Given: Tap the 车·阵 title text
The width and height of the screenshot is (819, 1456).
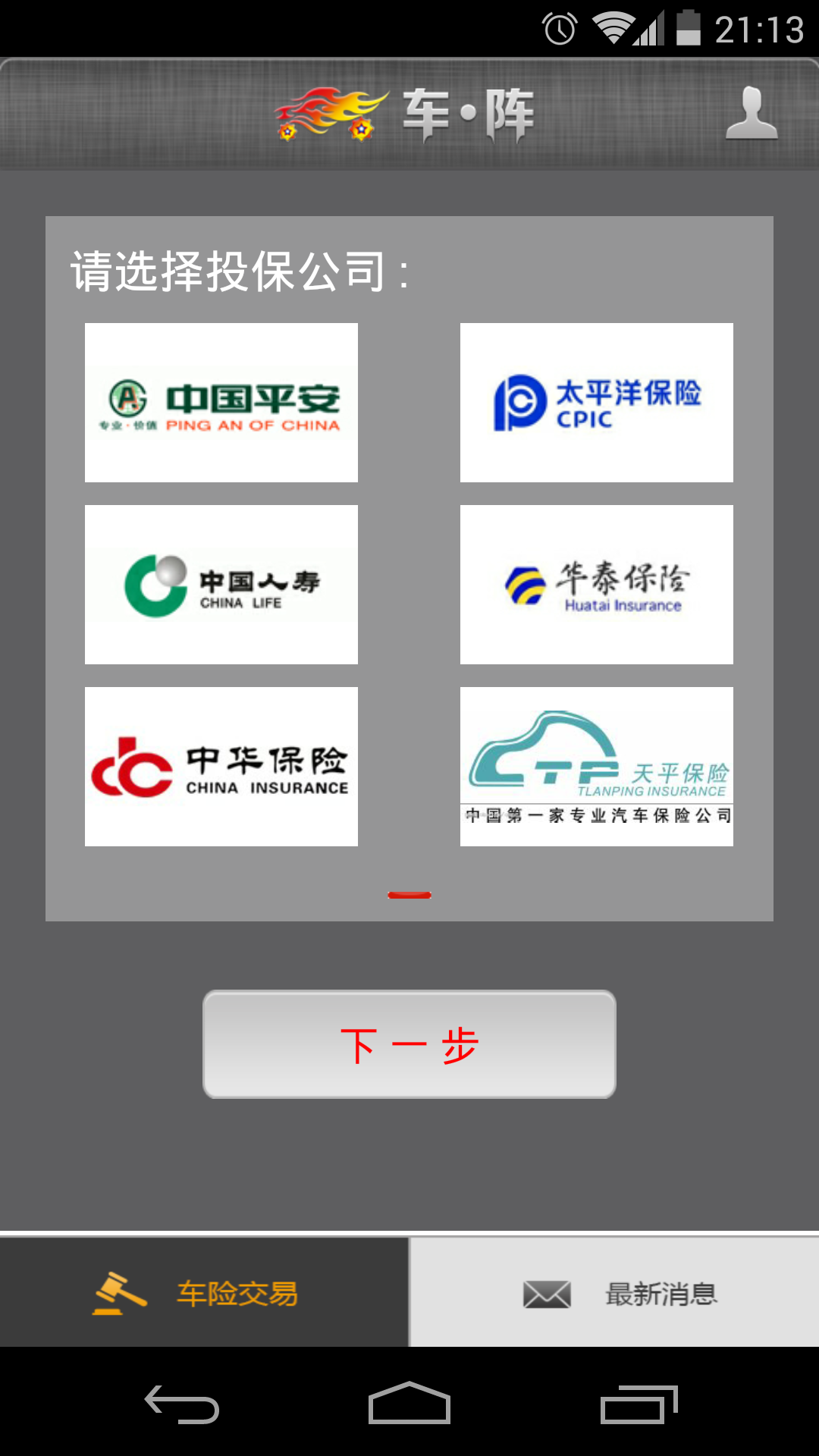Looking at the screenshot, I should click(x=466, y=112).
